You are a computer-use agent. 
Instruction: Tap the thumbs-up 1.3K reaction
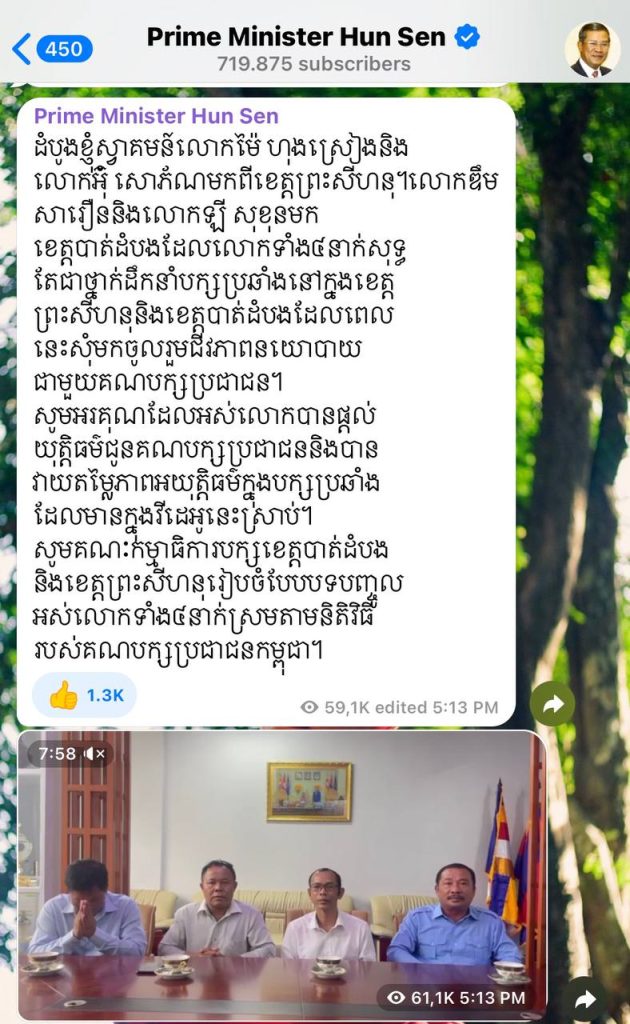(x=84, y=695)
